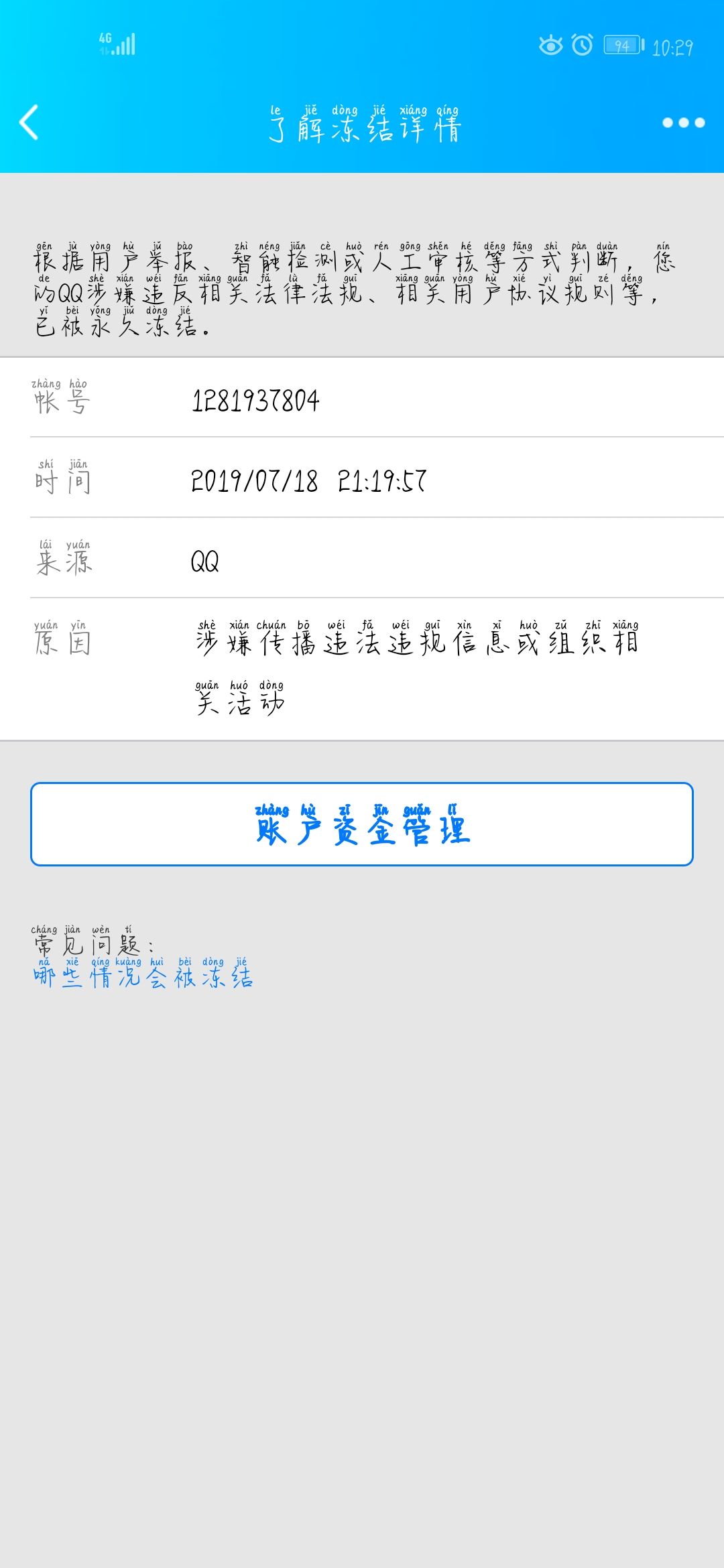Go back using the top-left arrow
Viewport: 724px width, 1568px height.
(29, 122)
